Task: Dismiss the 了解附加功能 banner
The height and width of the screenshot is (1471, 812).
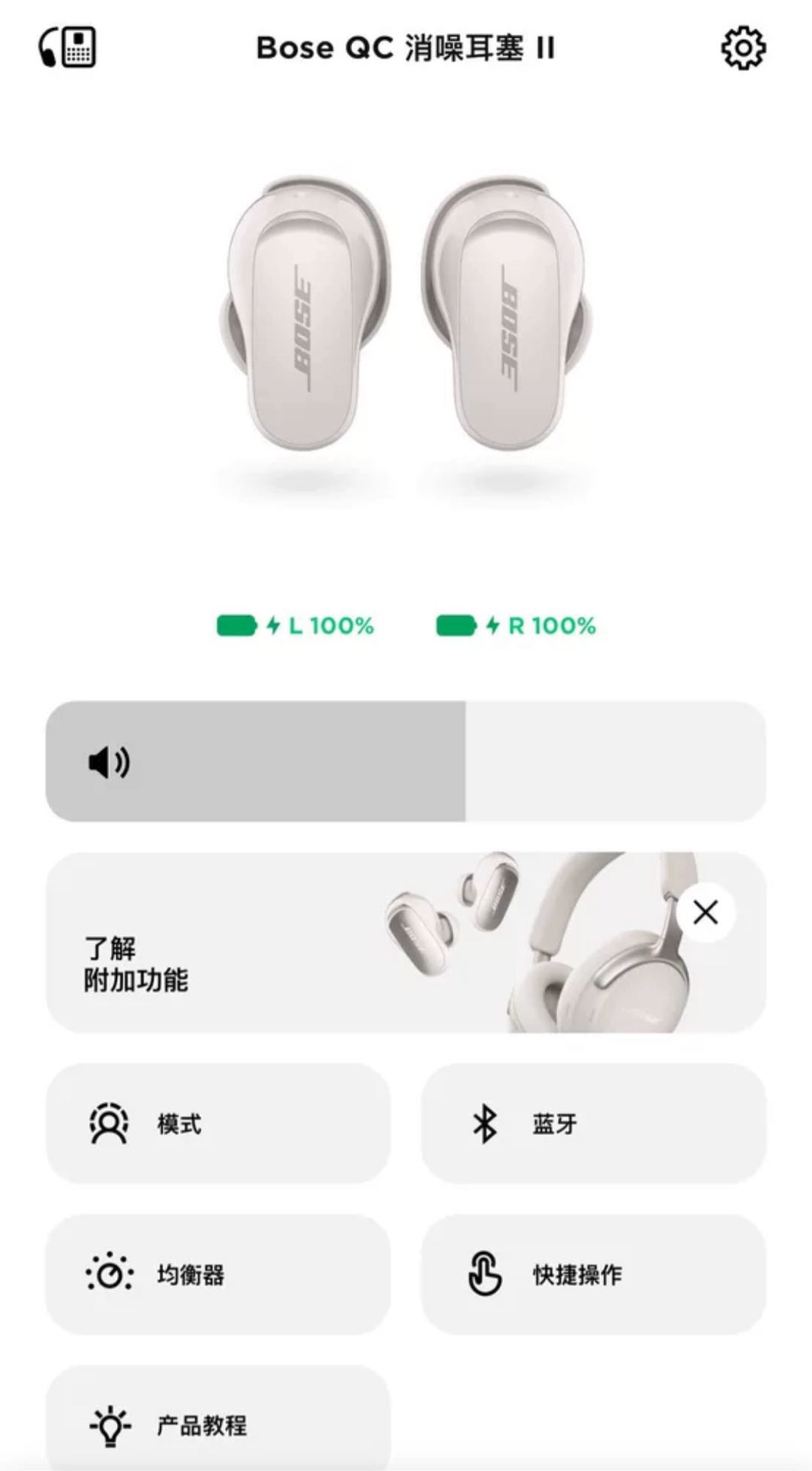Action: [x=705, y=913]
